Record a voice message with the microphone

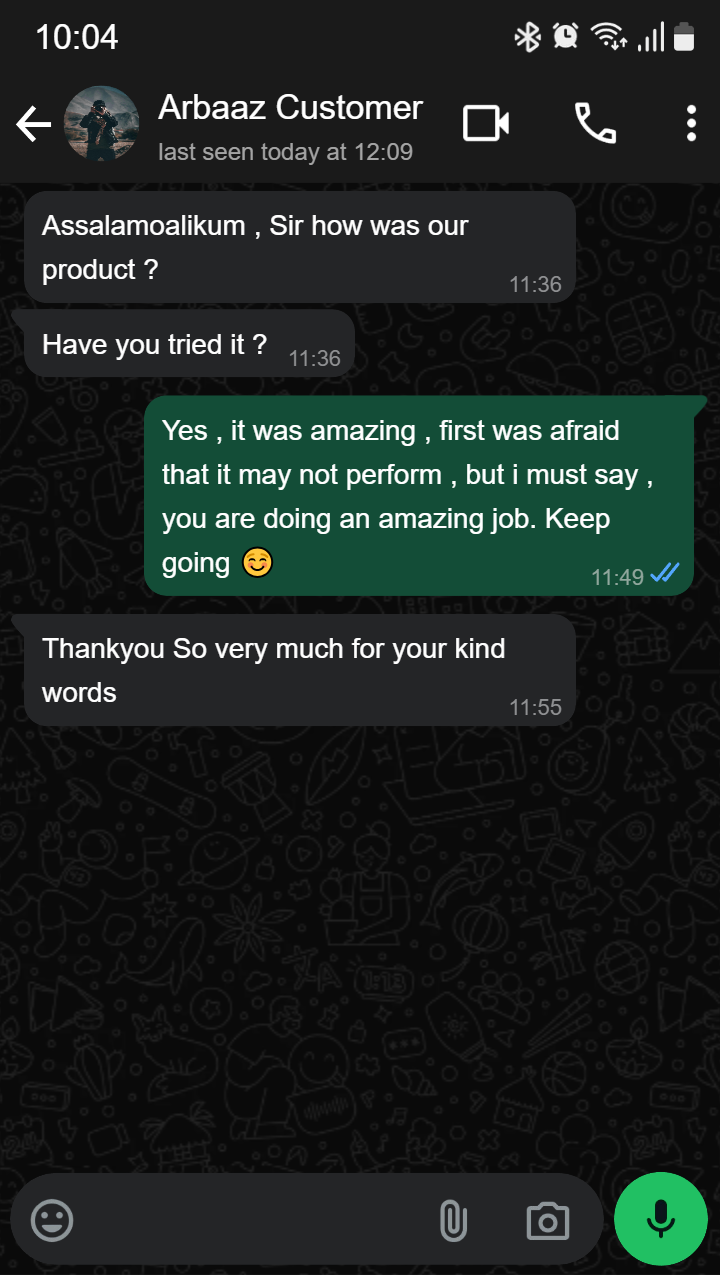(x=660, y=1218)
